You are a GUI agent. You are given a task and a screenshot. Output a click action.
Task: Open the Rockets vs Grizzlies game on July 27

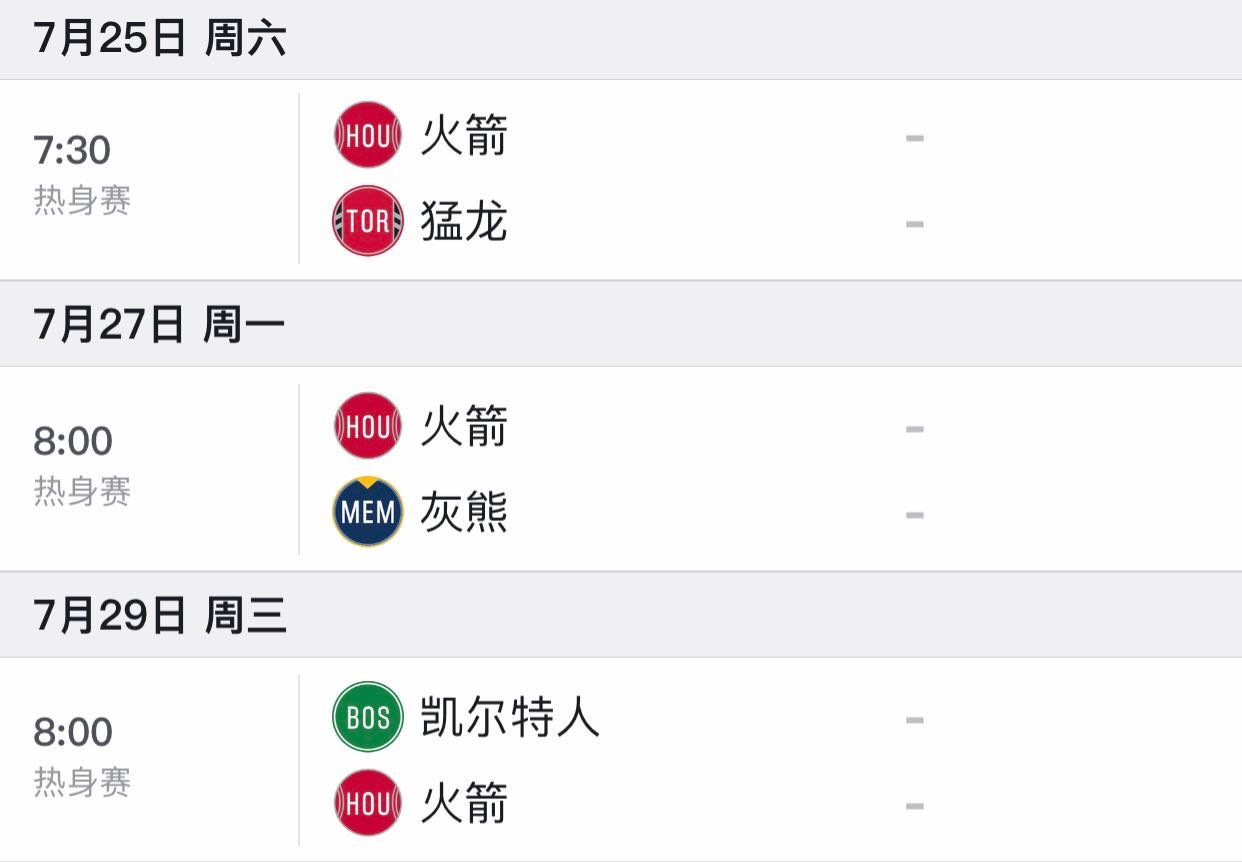point(620,470)
